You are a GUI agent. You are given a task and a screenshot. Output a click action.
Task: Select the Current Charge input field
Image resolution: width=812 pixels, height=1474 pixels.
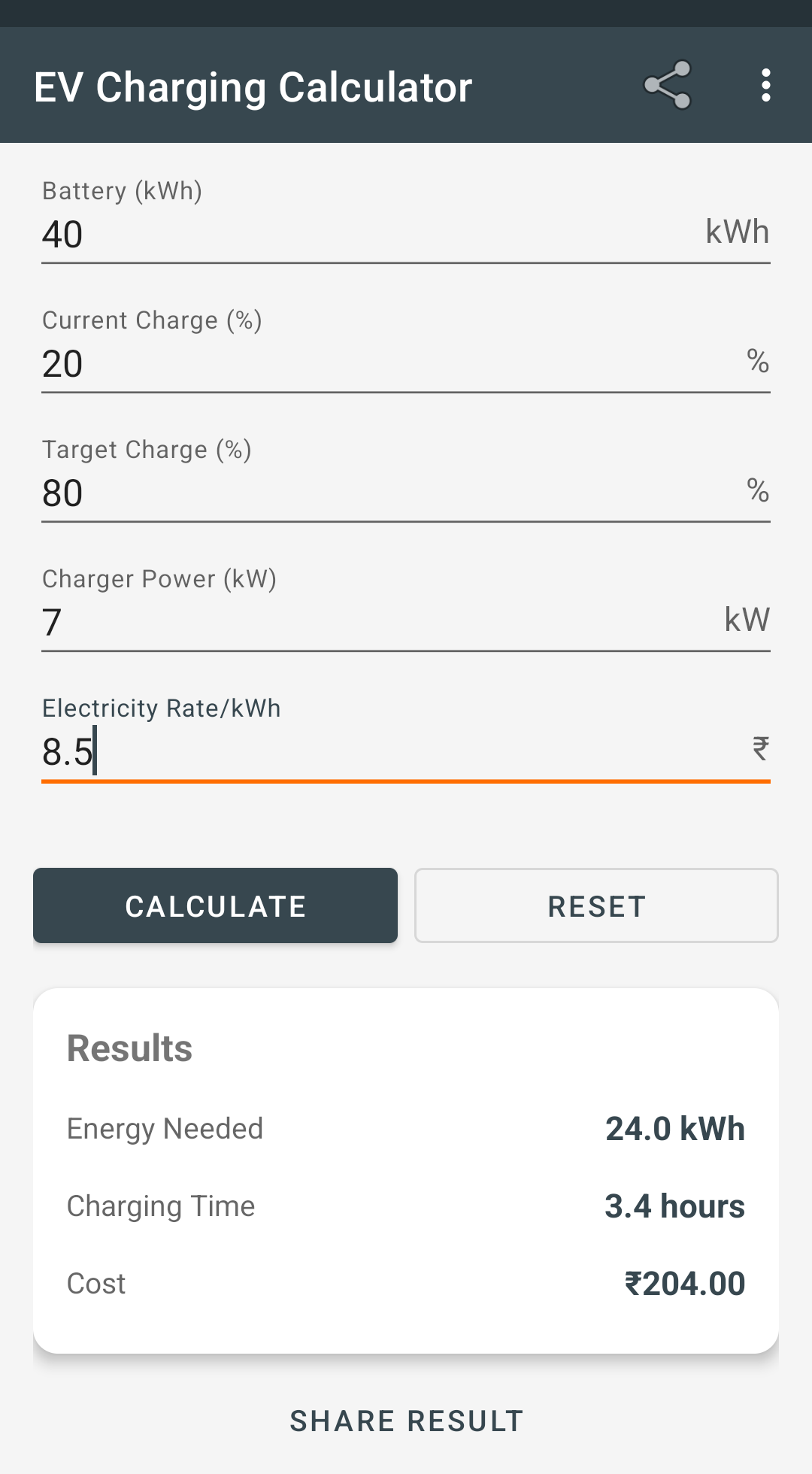(x=301, y=363)
